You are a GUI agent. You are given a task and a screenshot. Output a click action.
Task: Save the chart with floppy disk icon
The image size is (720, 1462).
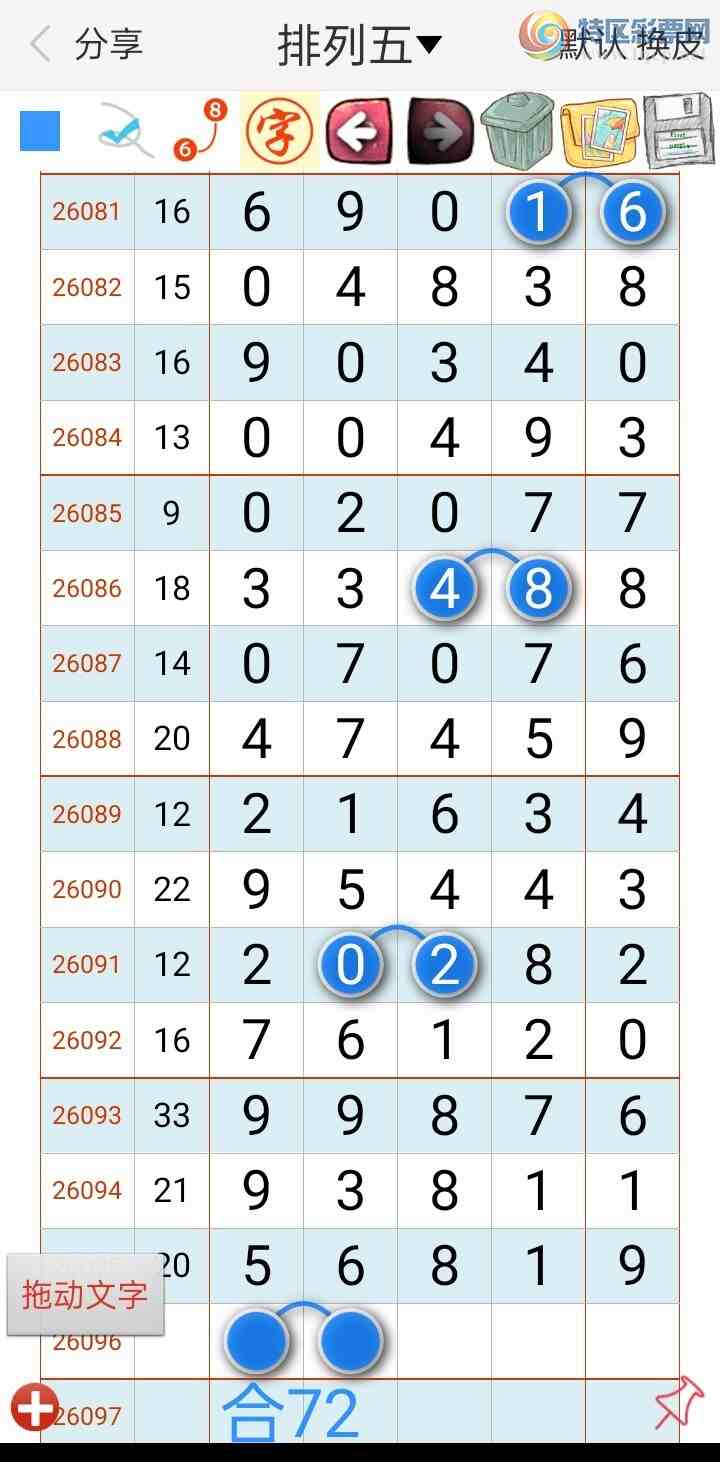click(679, 131)
